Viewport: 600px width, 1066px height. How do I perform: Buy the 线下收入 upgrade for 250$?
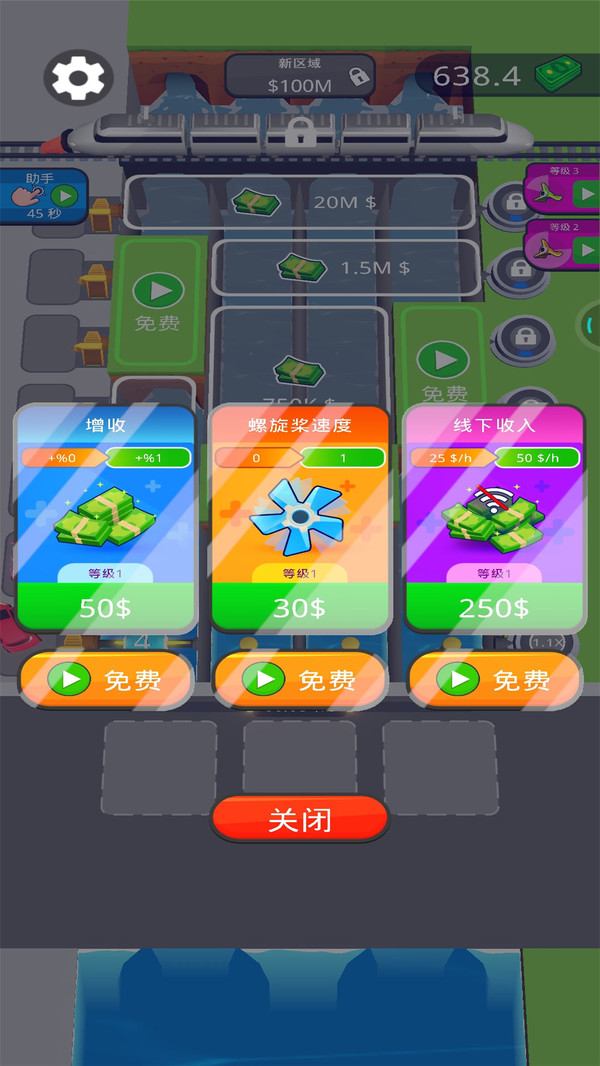point(494,608)
